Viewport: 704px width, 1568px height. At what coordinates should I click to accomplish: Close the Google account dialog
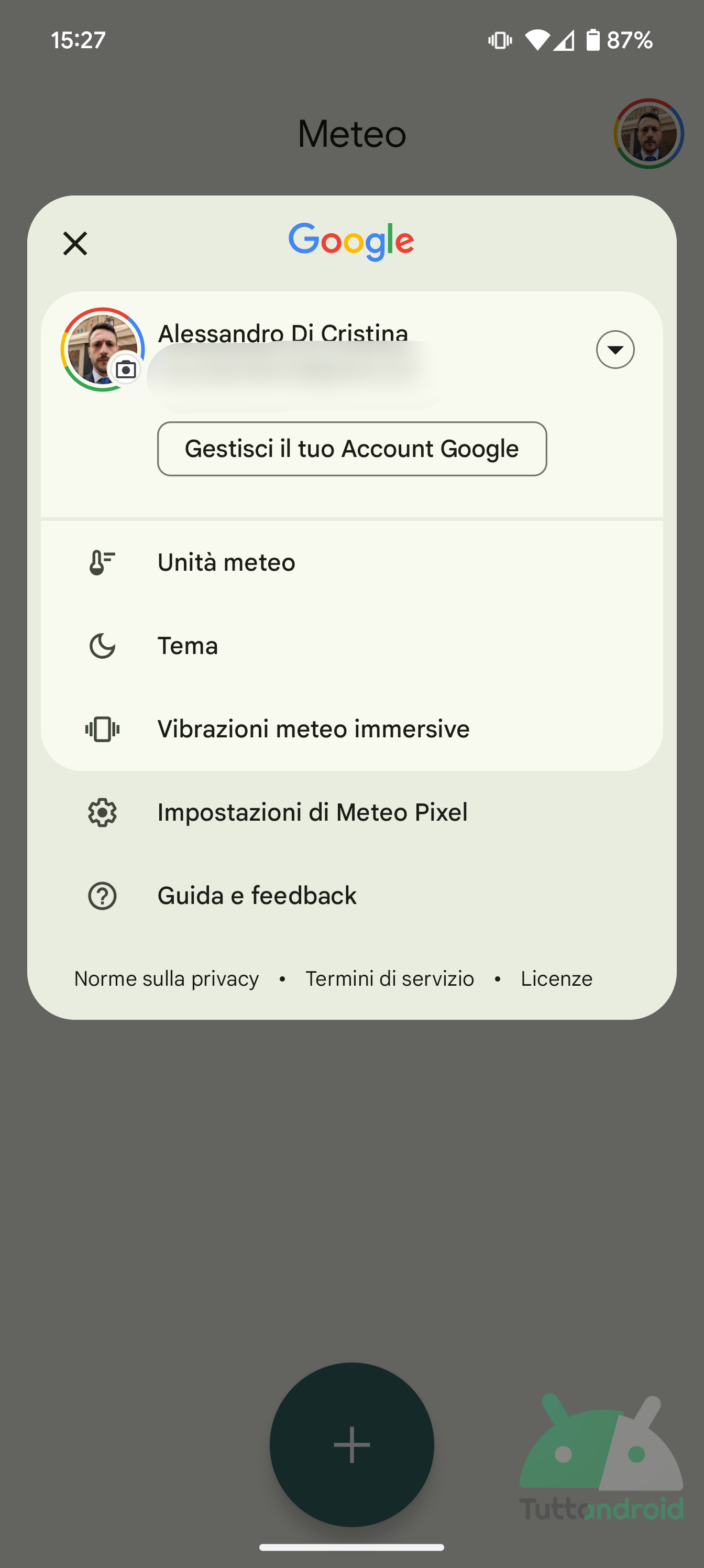pos(75,244)
